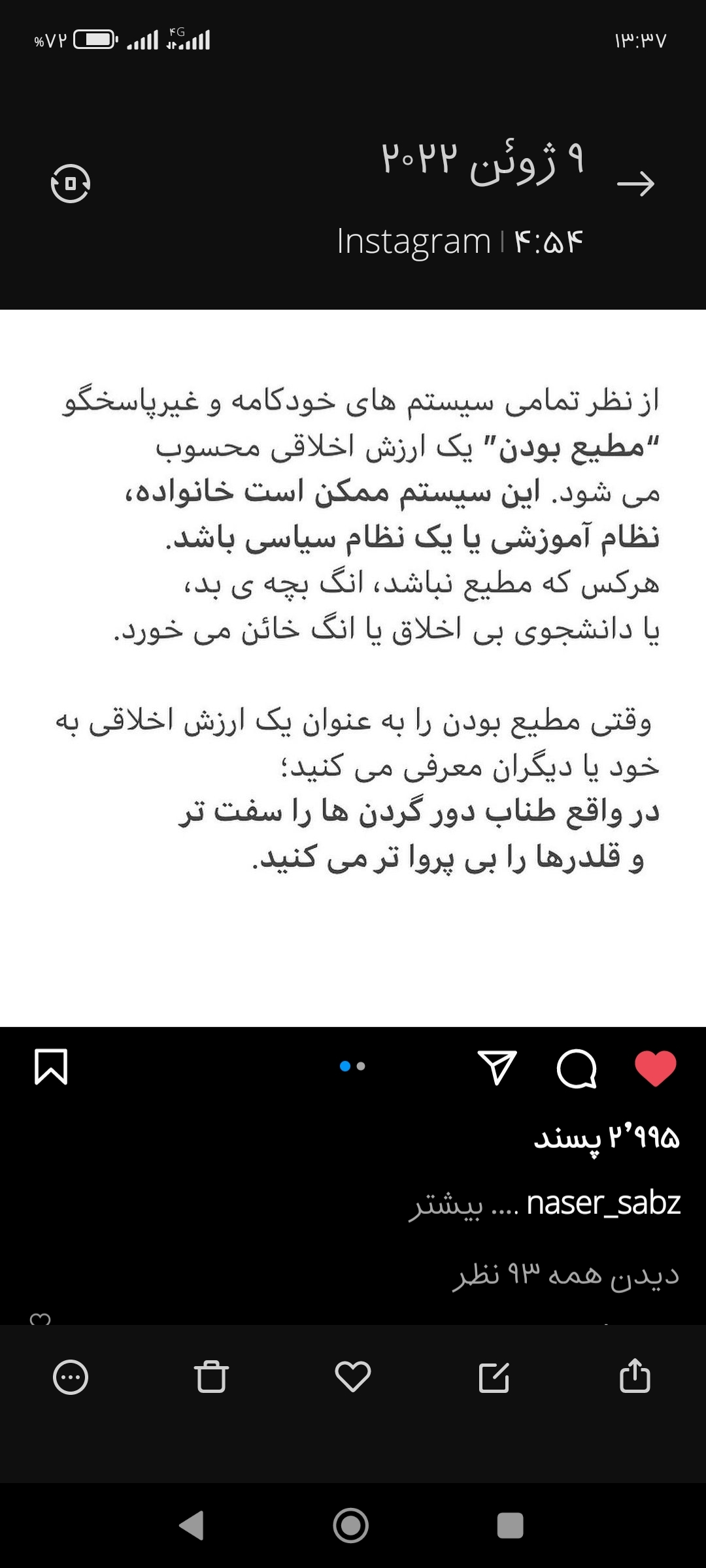
Task: Add image to favorites with heart outline
Action: click(x=353, y=1377)
